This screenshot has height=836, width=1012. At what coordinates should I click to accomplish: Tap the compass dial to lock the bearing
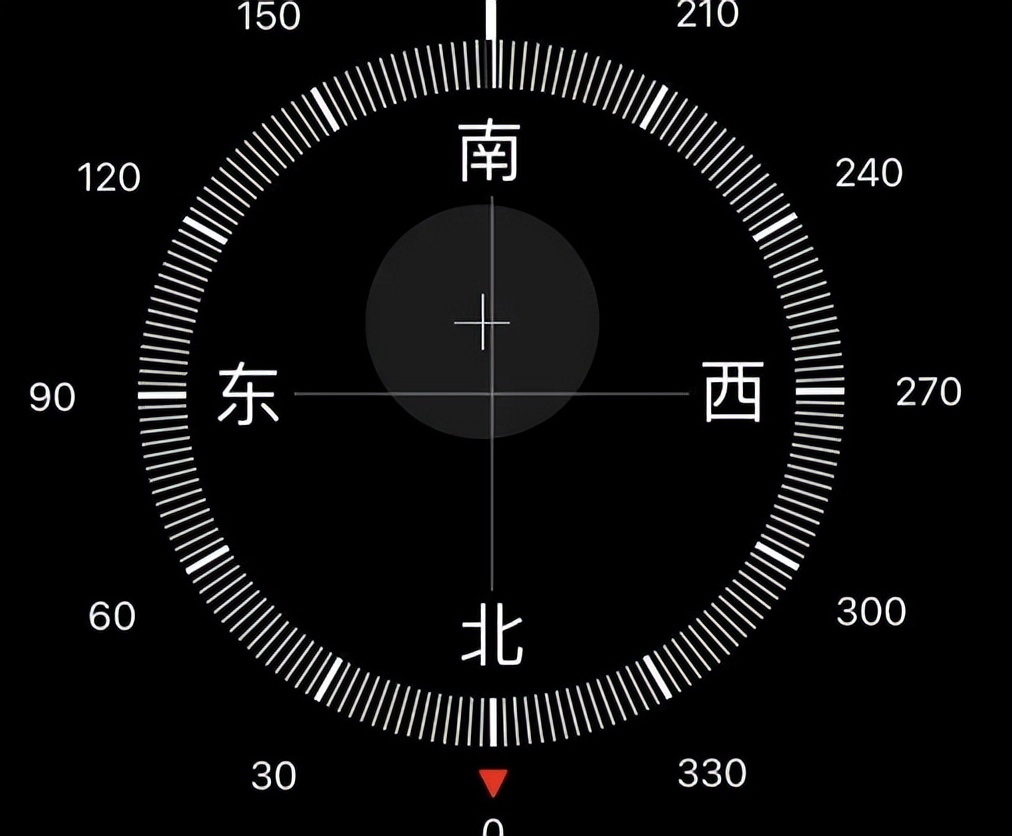point(491,393)
